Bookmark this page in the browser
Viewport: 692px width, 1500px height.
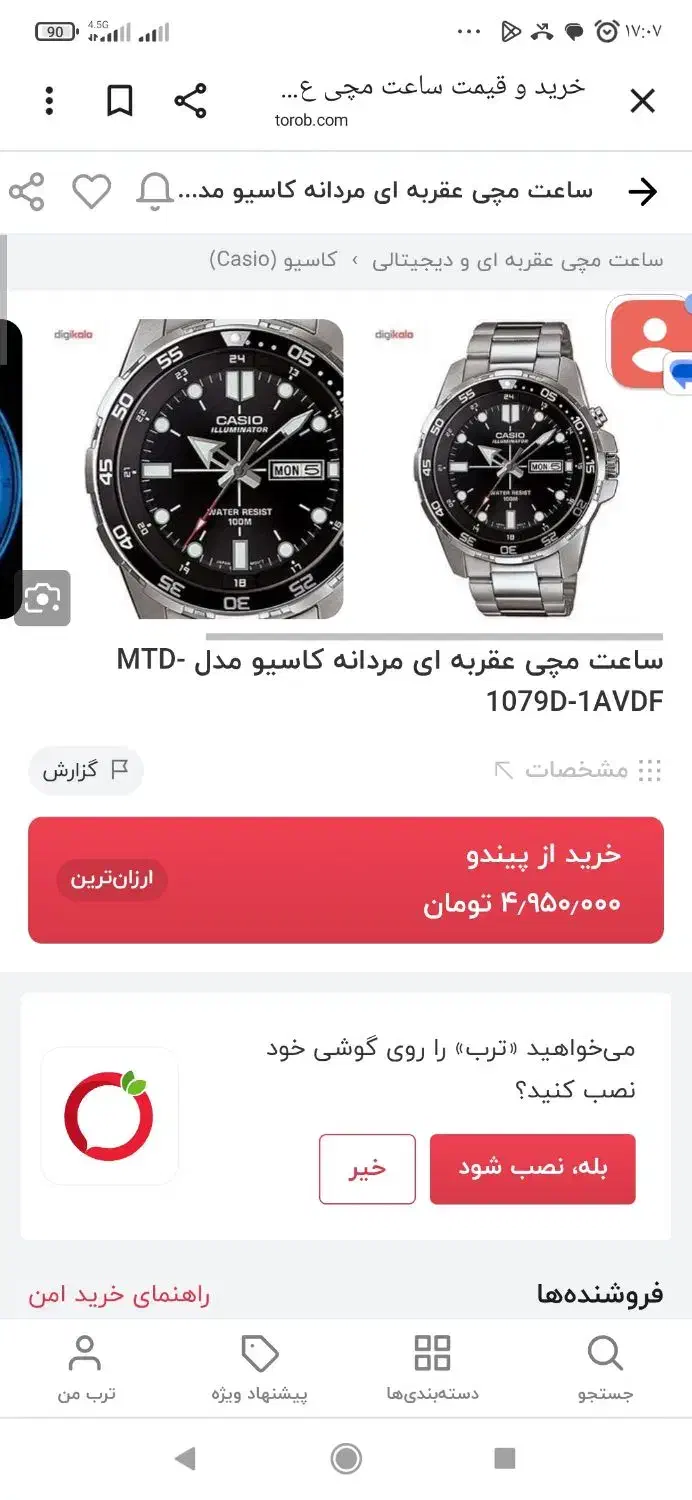(x=120, y=101)
